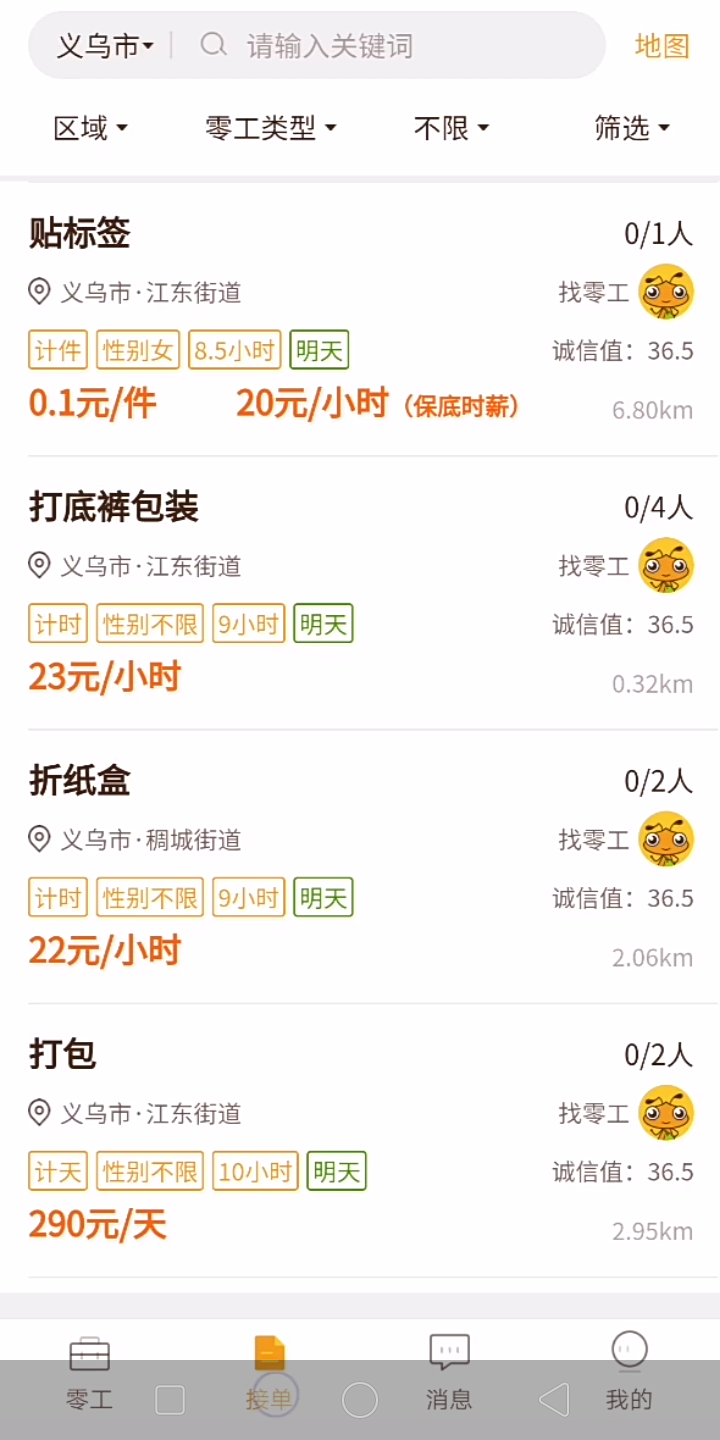Toggle the 性别不限 tag on 打底裤包装 job
Viewport: 720px width, 1440px height.
coord(150,623)
